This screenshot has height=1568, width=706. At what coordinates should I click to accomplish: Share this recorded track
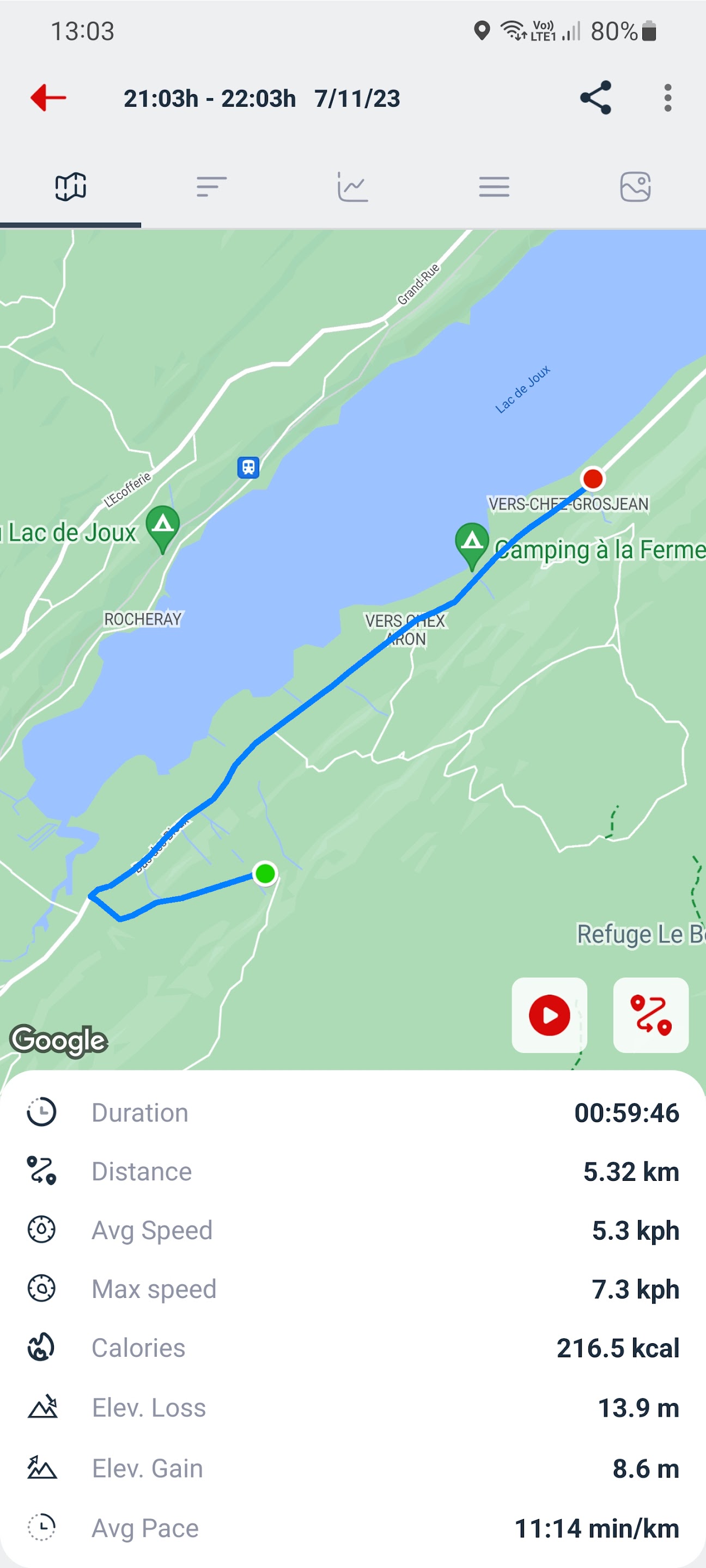(595, 98)
